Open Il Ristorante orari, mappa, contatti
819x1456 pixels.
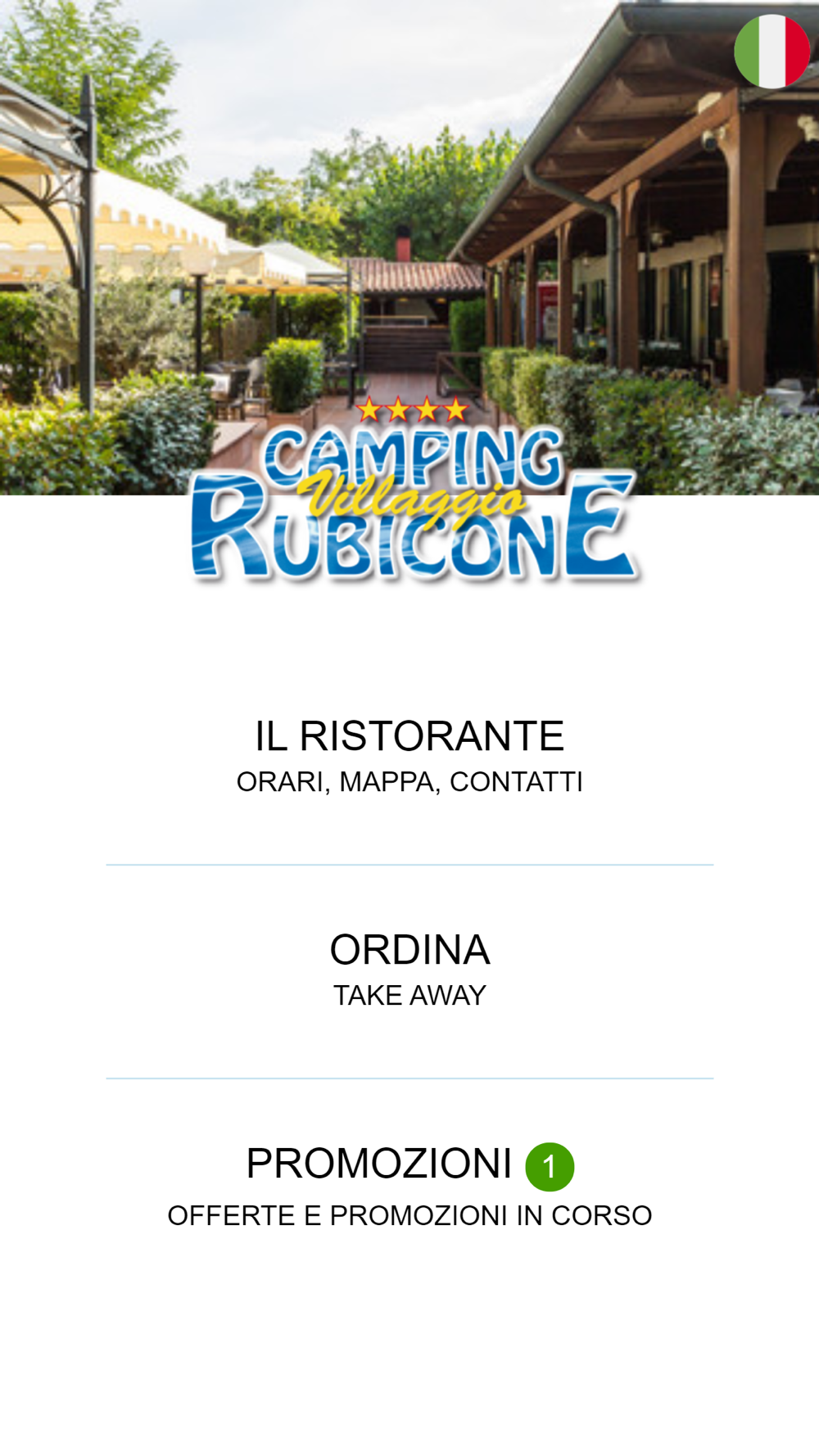409,757
